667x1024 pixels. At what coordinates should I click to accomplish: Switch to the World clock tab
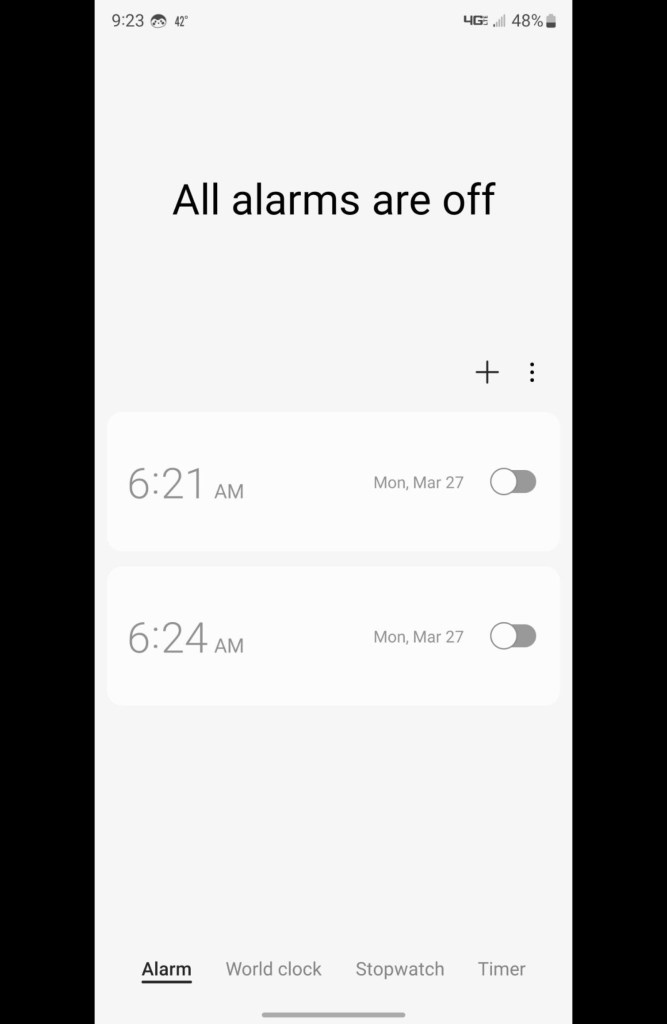273,969
